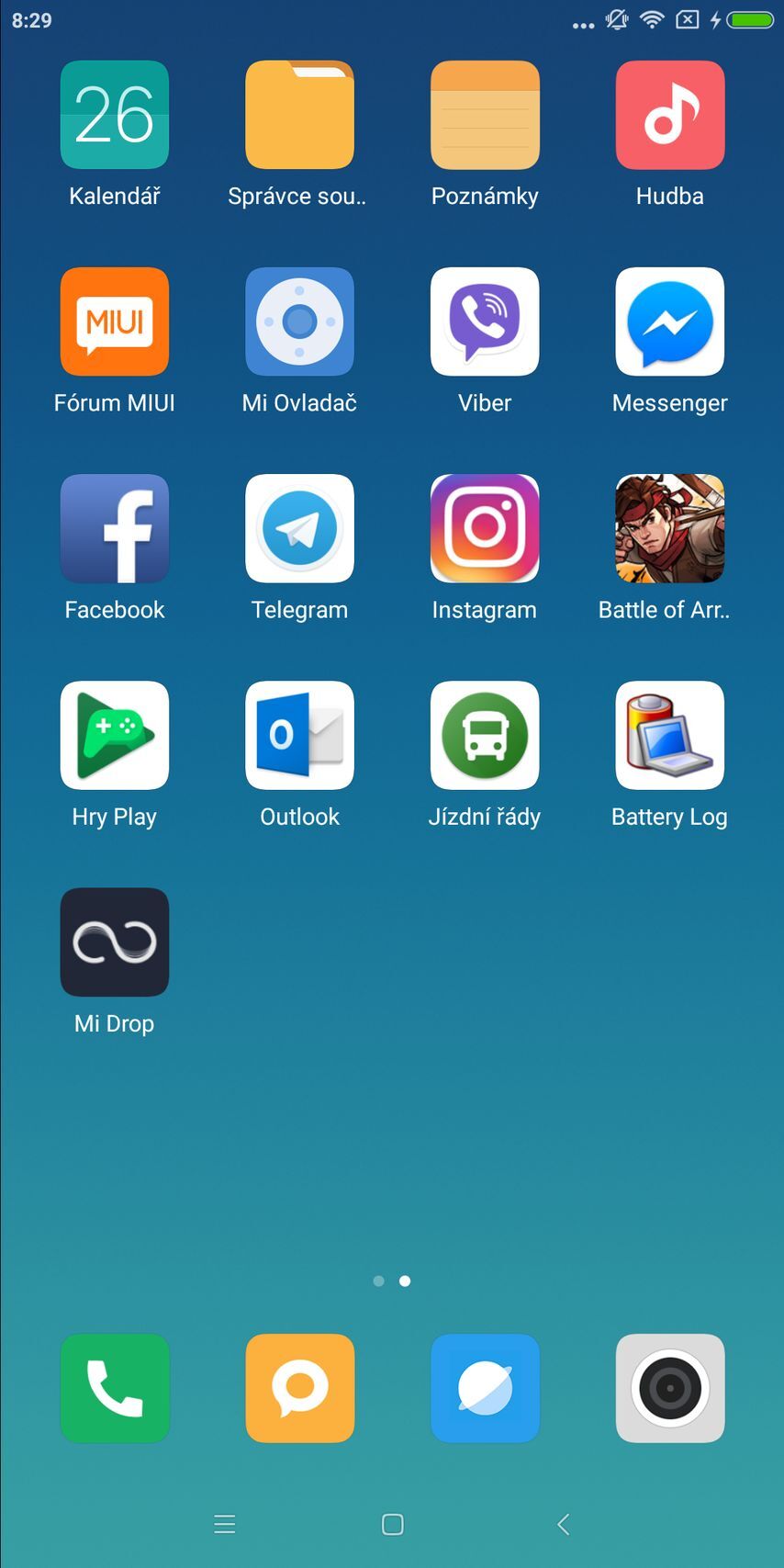Launch Mi Ovladač

click(x=299, y=322)
